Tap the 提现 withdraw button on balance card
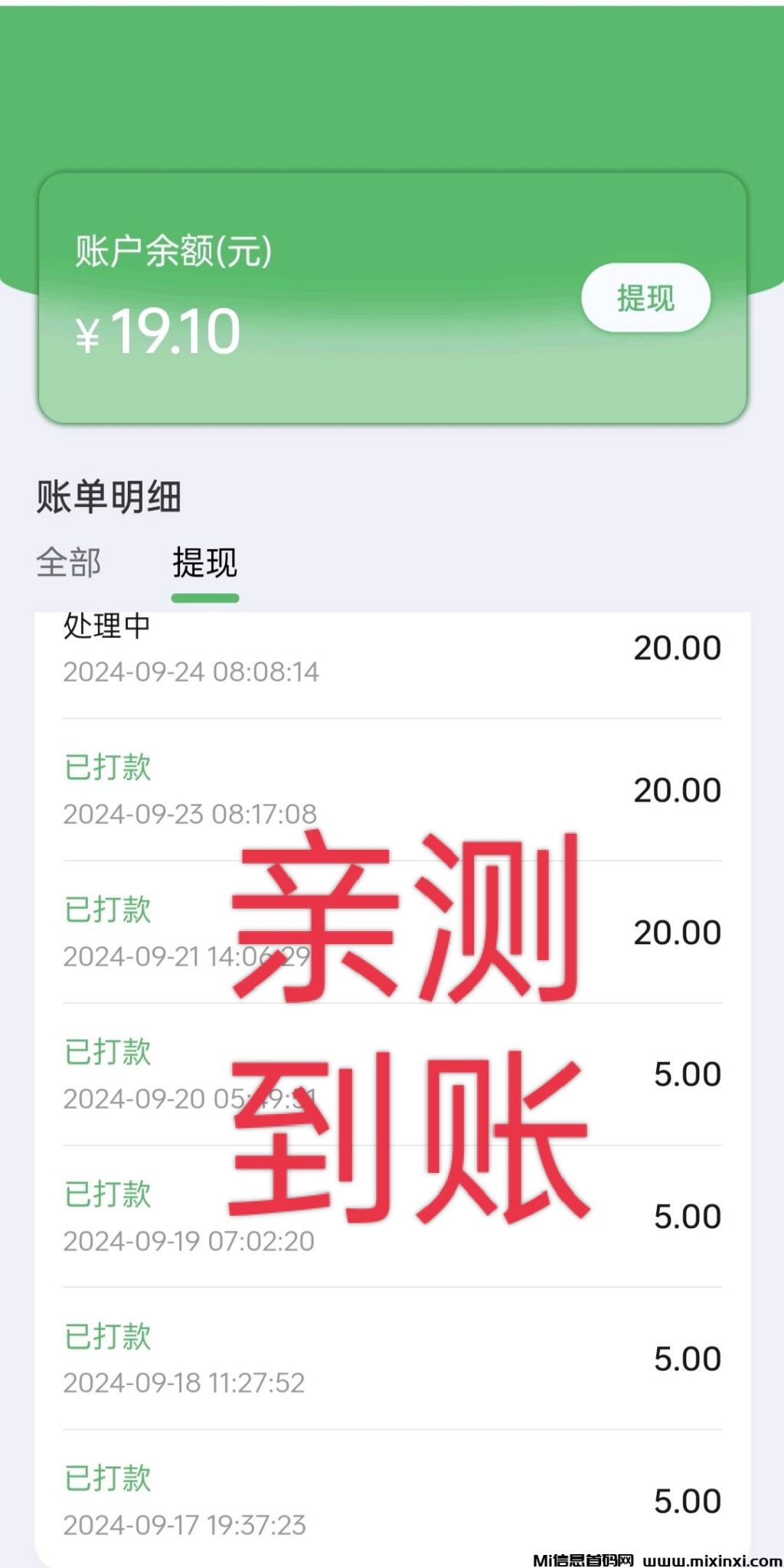784x1568 pixels. (x=645, y=298)
